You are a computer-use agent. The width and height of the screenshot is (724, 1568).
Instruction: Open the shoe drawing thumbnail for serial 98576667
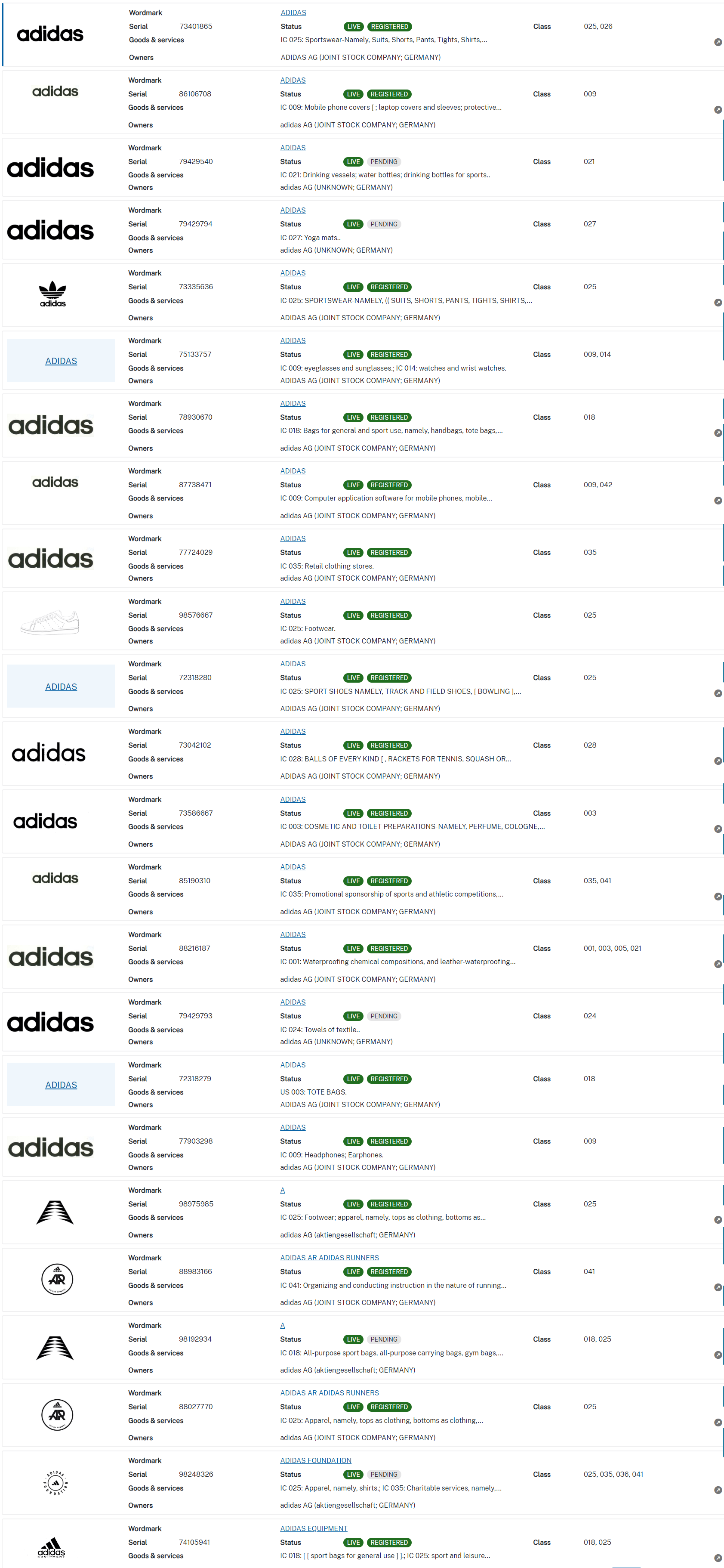tap(50, 622)
